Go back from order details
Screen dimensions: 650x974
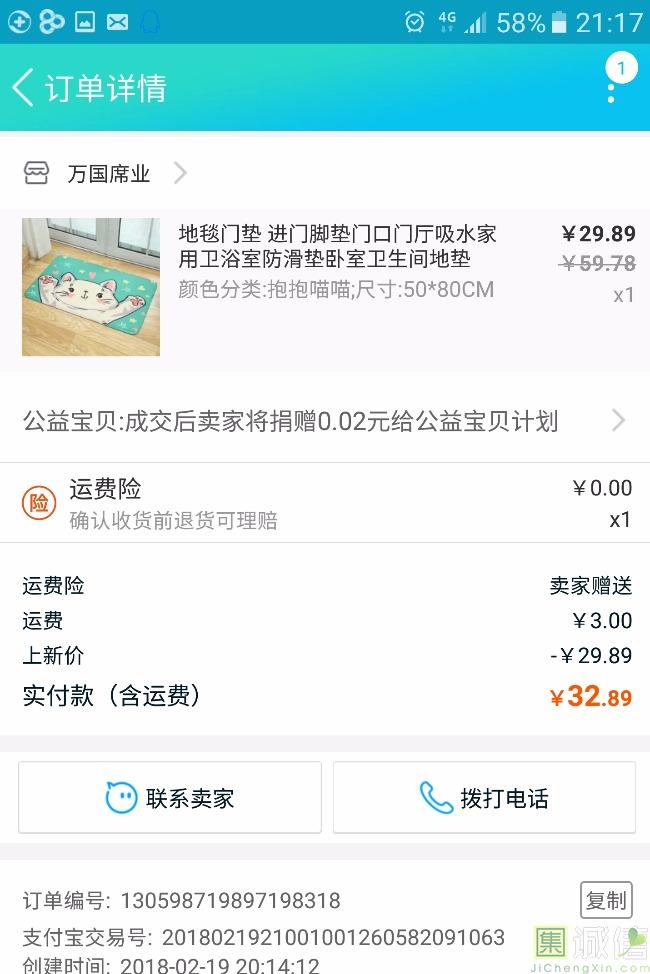point(24,88)
